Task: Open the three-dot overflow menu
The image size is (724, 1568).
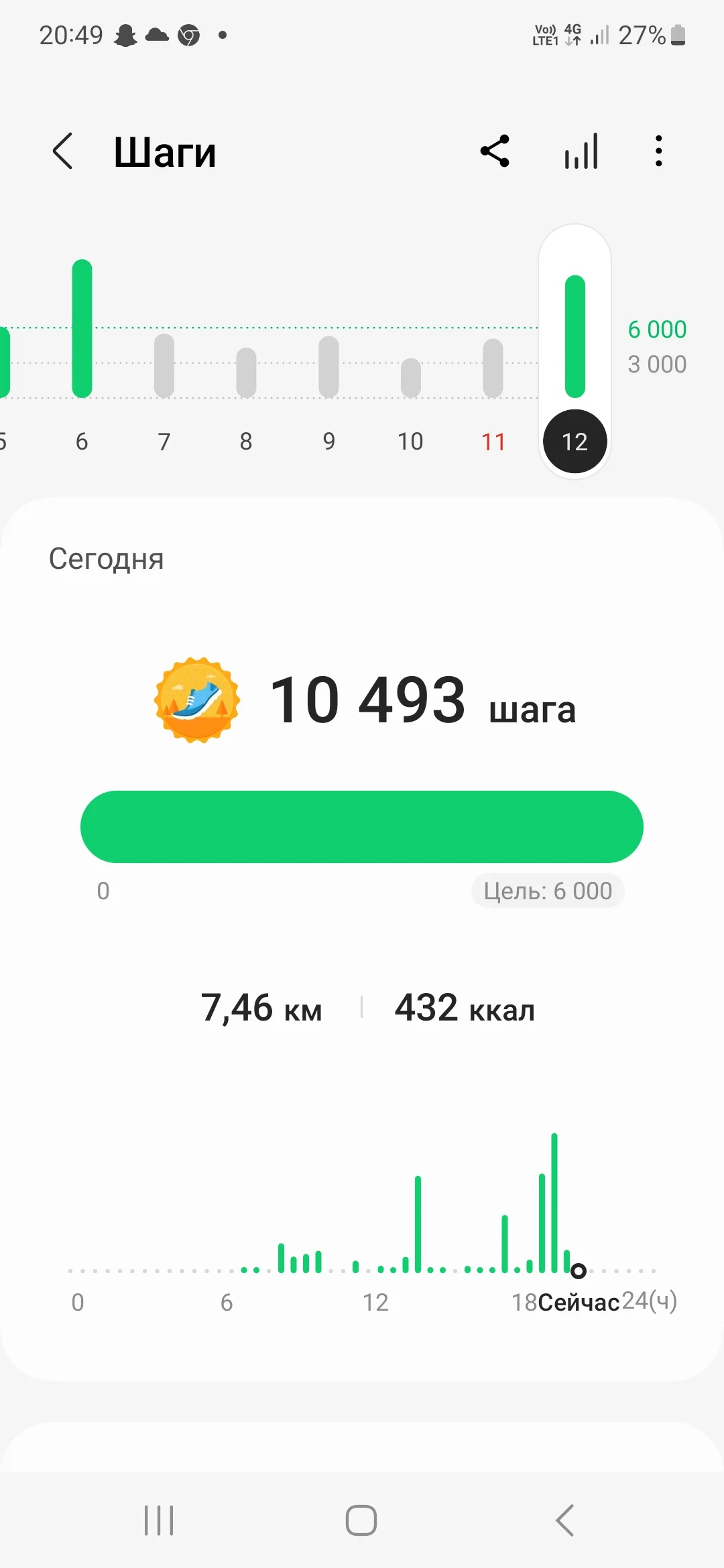Action: click(658, 151)
